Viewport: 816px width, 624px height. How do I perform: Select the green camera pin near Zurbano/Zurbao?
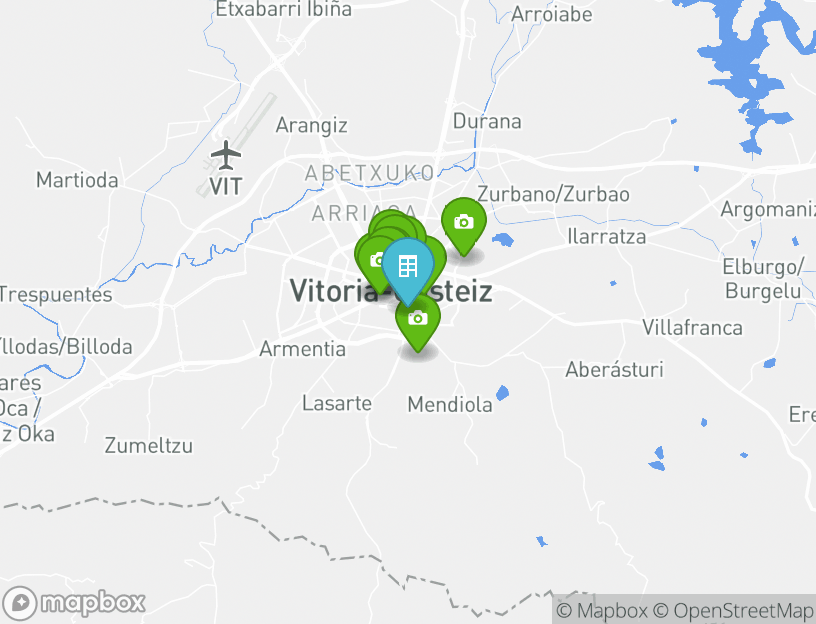click(463, 222)
